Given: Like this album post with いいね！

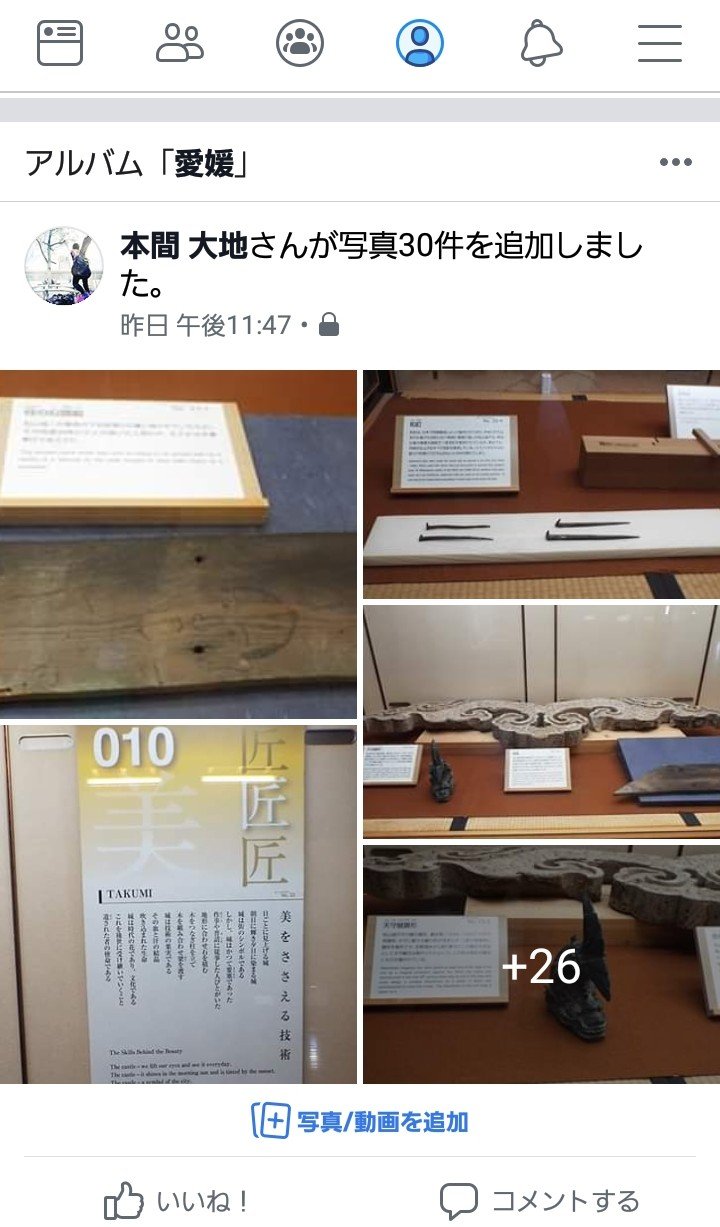Looking at the screenshot, I should click(x=178, y=1200).
